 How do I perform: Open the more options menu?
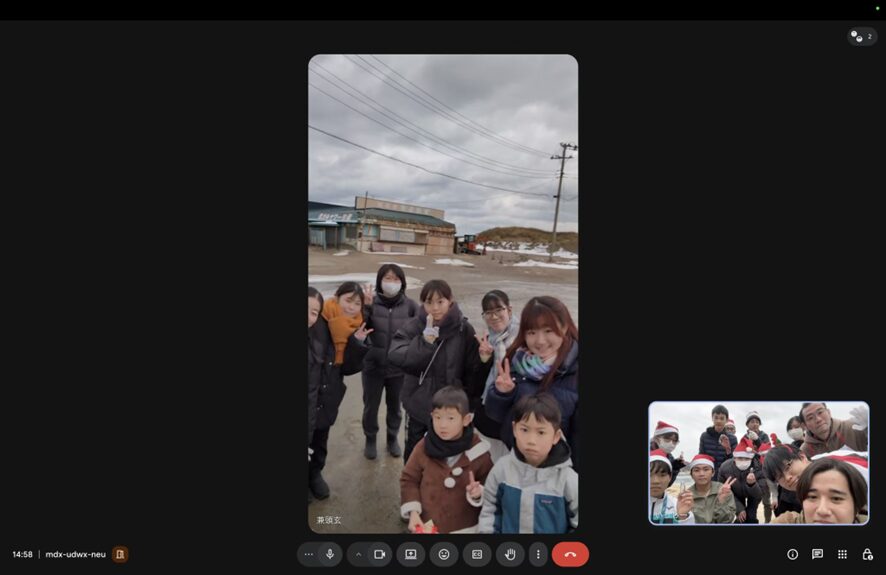click(538, 554)
